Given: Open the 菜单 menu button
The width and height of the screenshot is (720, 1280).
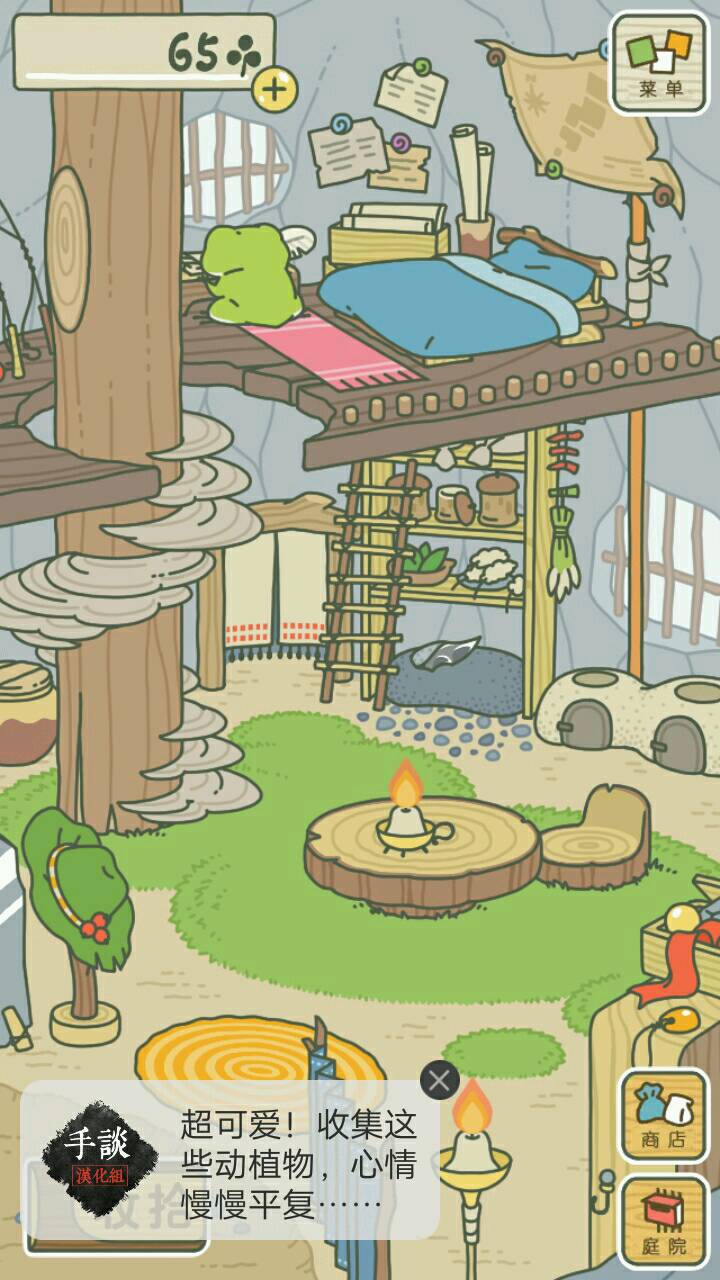Looking at the screenshot, I should click(x=659, y=63).
